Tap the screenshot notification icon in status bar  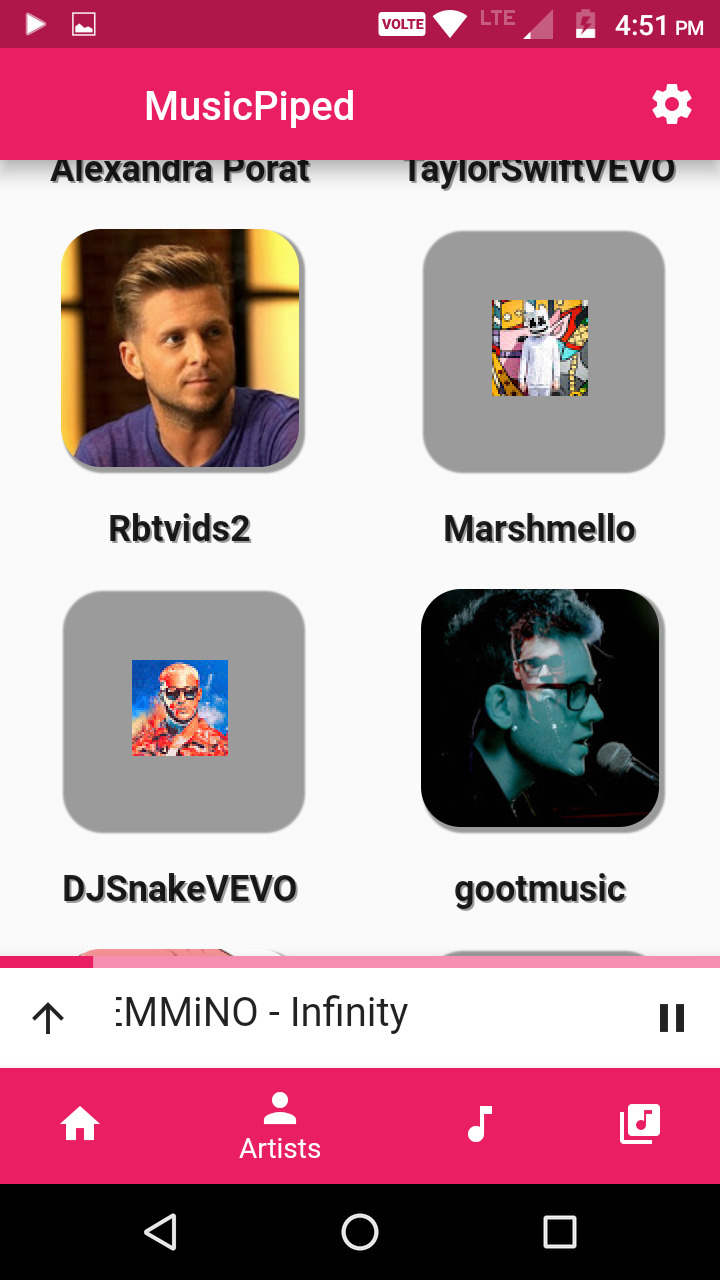point(84,22)
